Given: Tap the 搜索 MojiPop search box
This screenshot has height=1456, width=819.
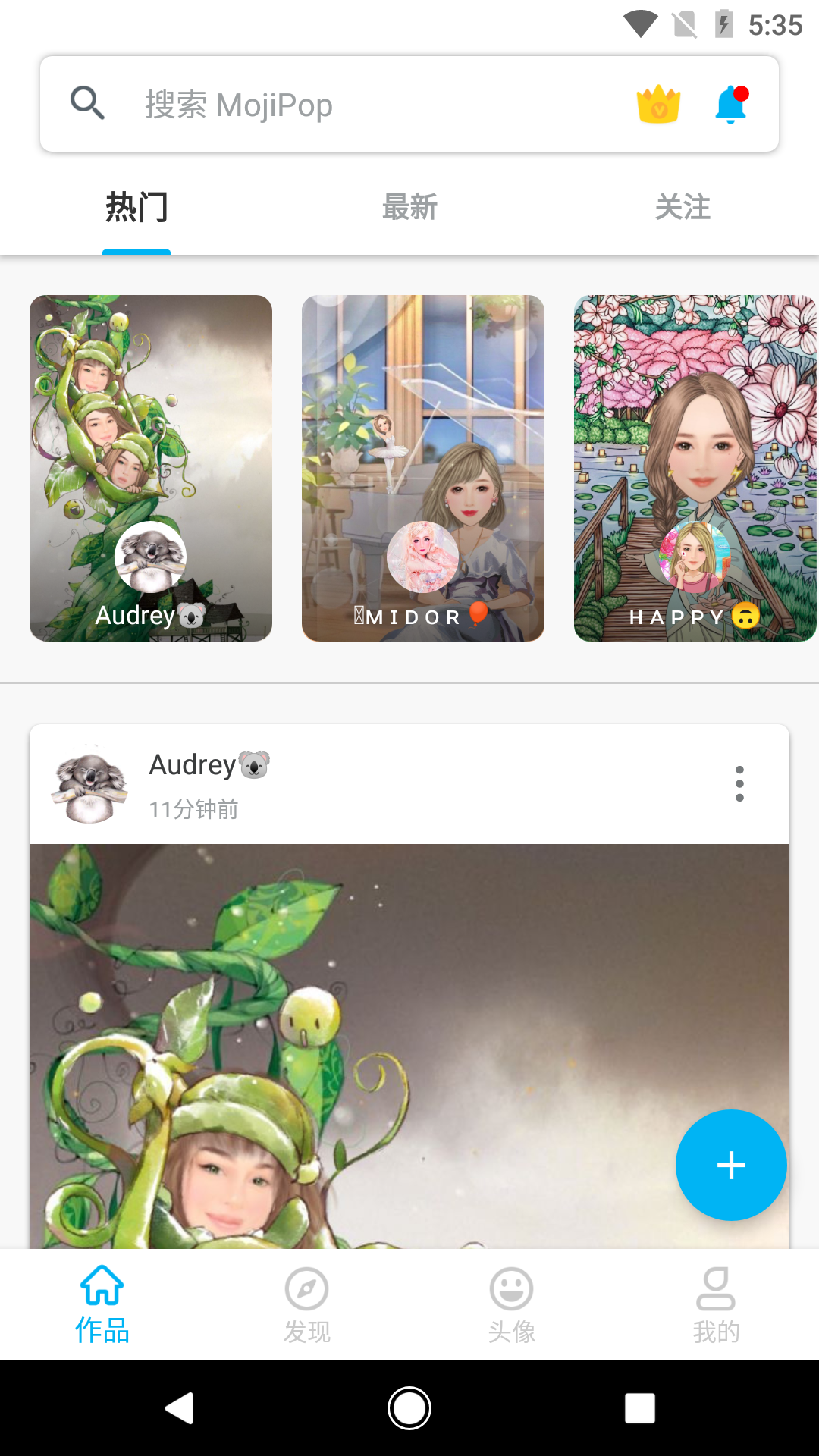Looking at the screenshot, I should (364, 105).
